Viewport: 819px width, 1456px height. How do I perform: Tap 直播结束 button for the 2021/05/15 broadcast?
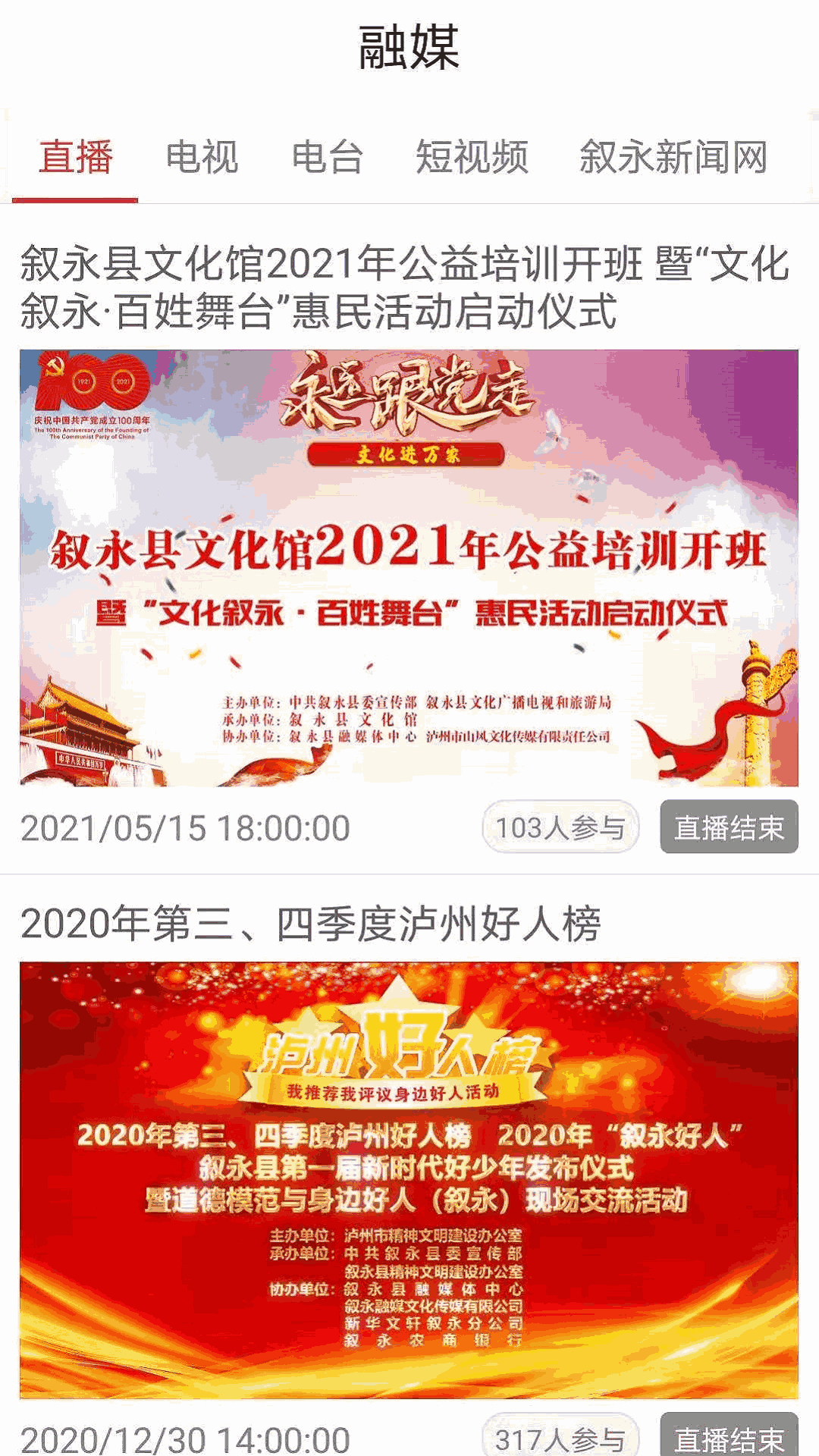pyautogui.click(x=728, y=827)
